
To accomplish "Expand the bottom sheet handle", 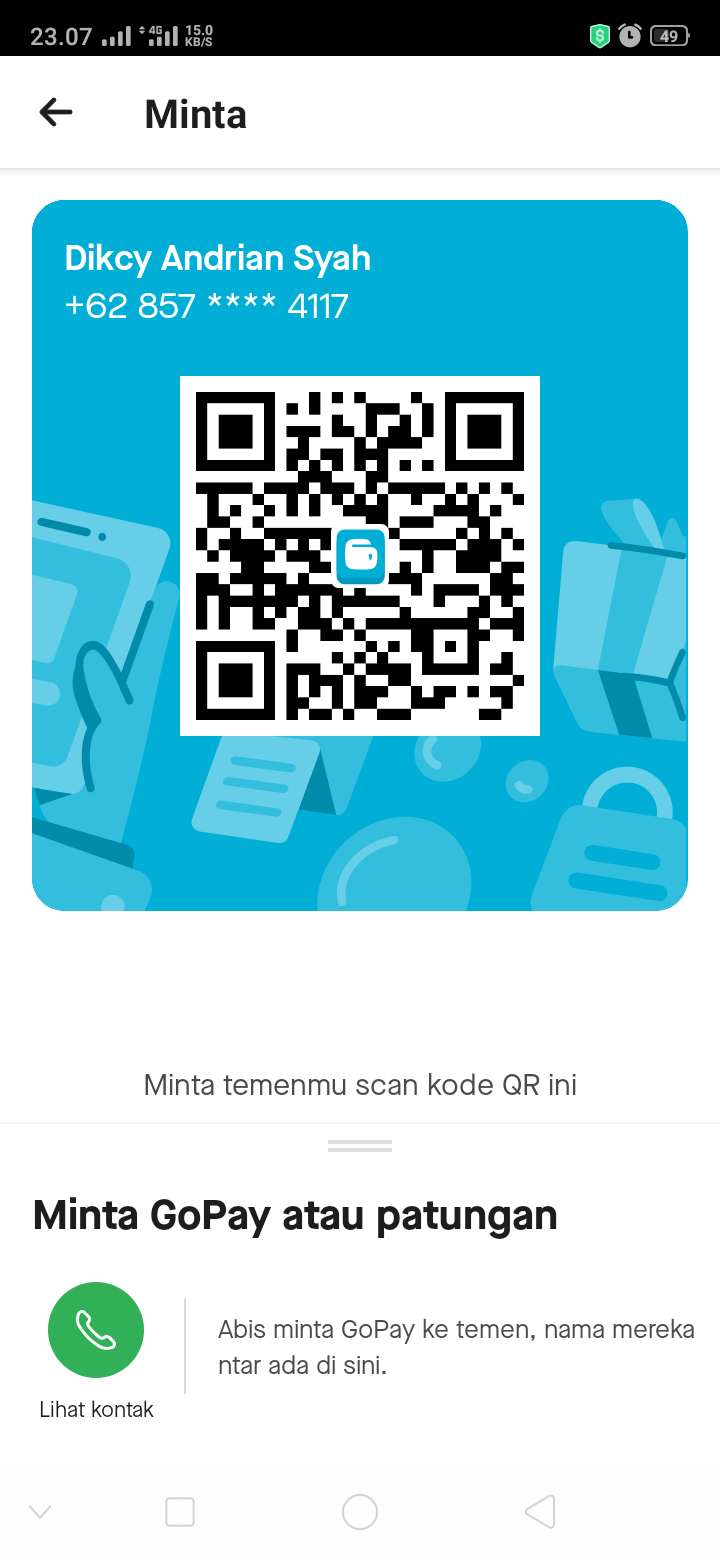I will click(x=360, y=1146).
